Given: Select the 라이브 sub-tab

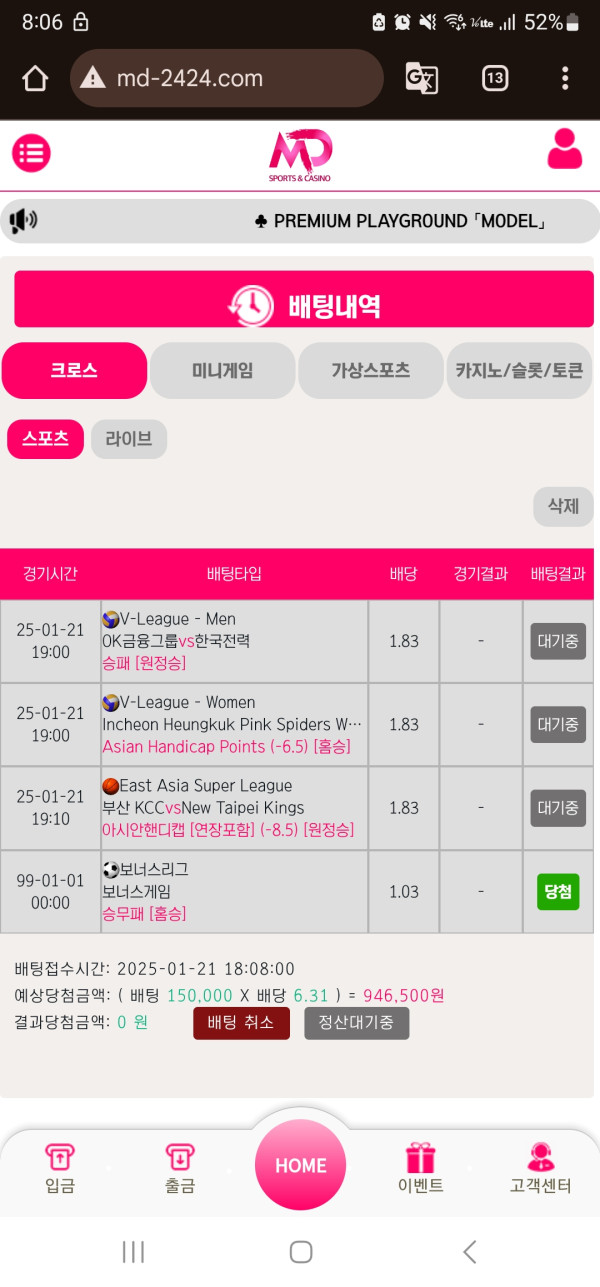Looking at the screenshot, I should click(128, 439).
